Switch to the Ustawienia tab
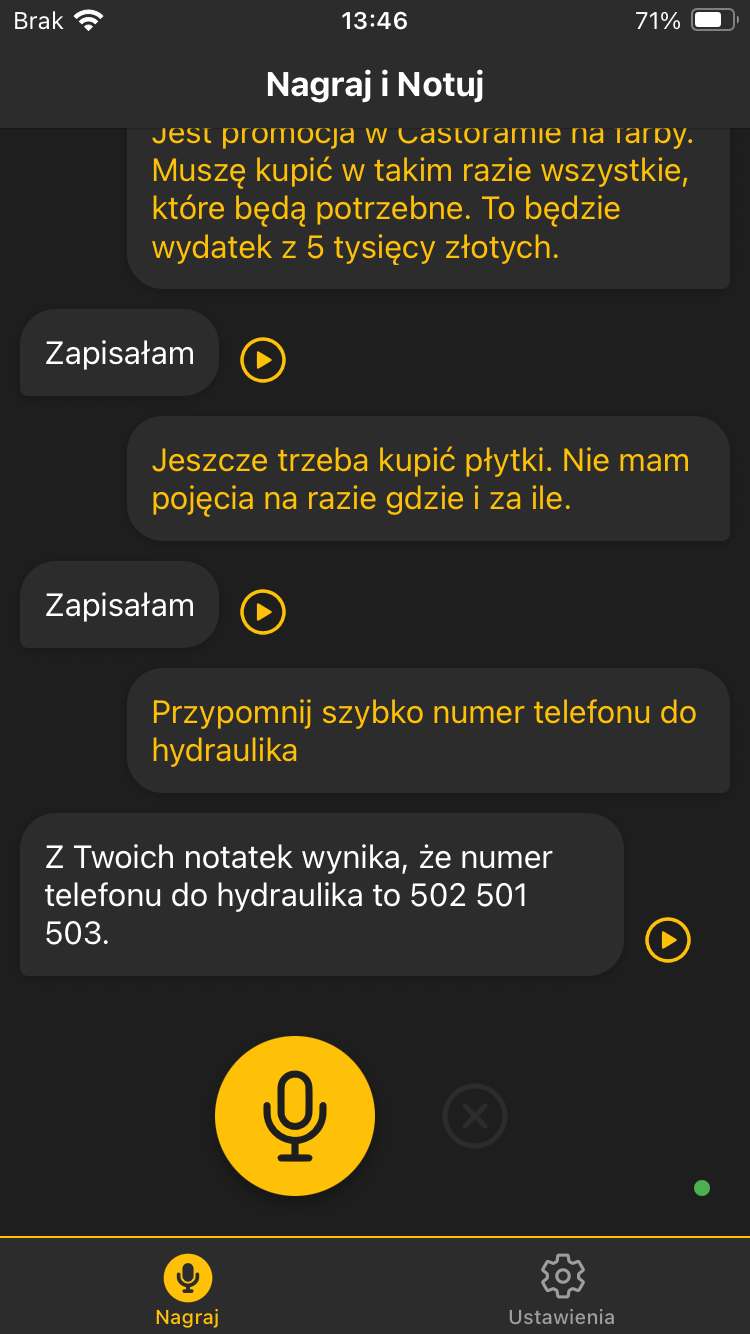Image resolution: width=750 pixels, height=1334 pixels. (x=562, y=1288)
